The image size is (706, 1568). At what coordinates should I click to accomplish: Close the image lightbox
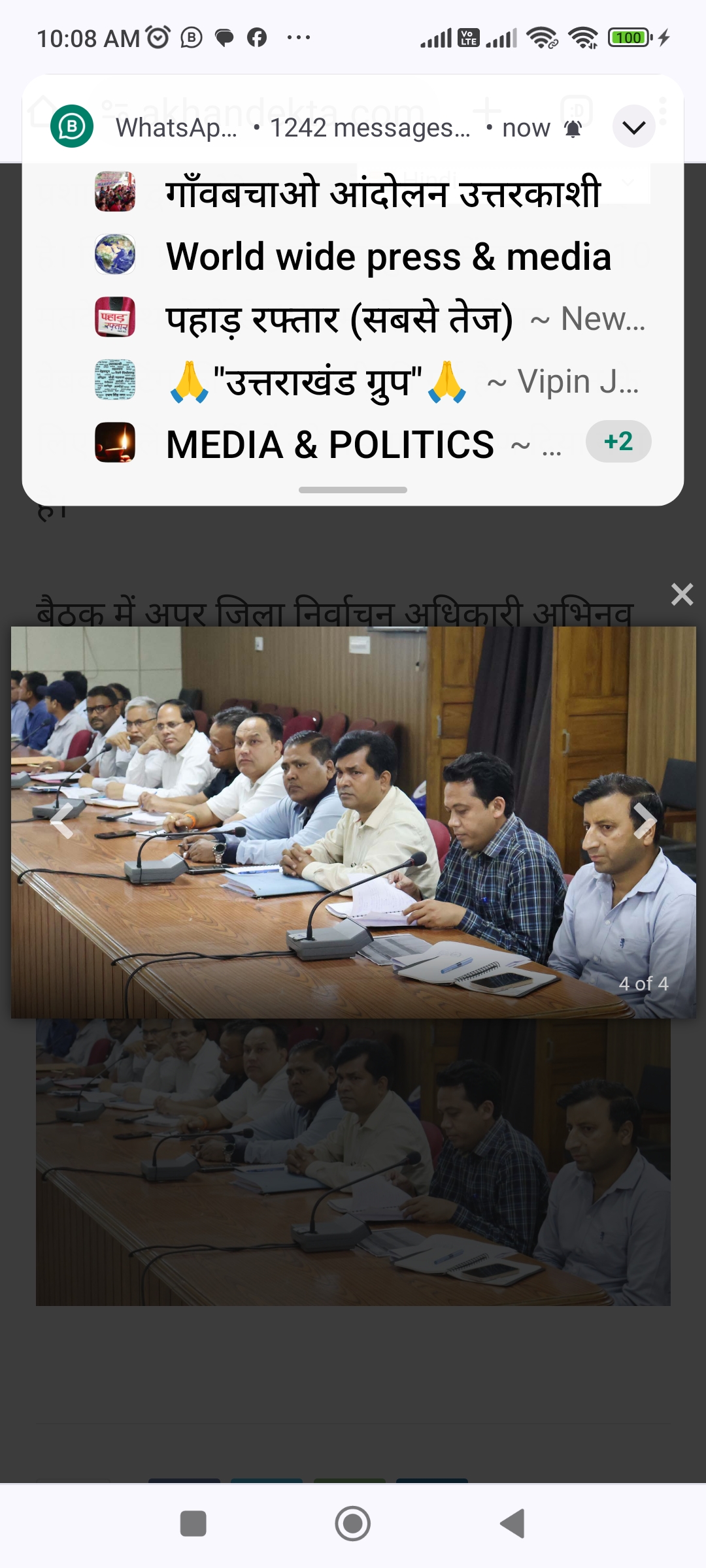pos(682,595)
